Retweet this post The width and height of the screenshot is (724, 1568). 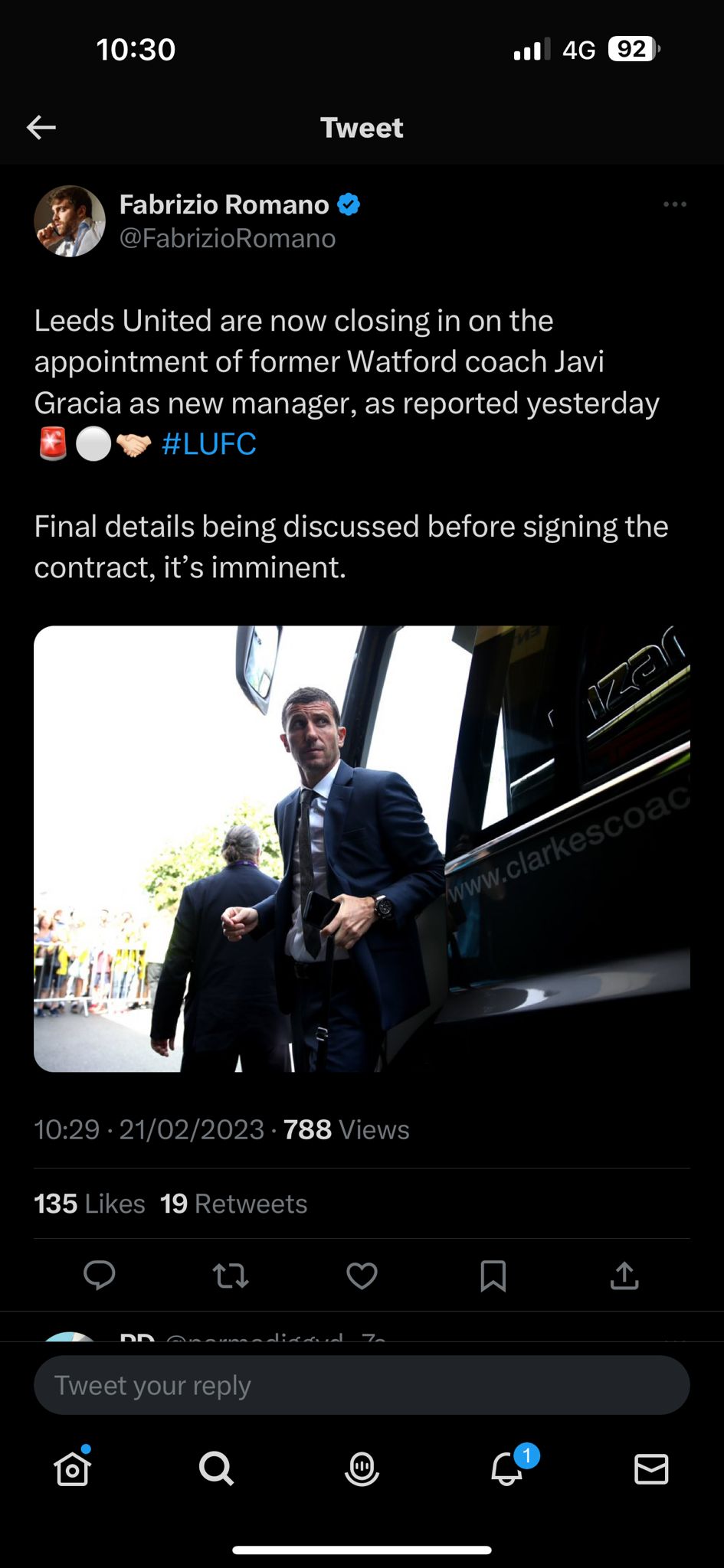click(x=230, y=1276)
